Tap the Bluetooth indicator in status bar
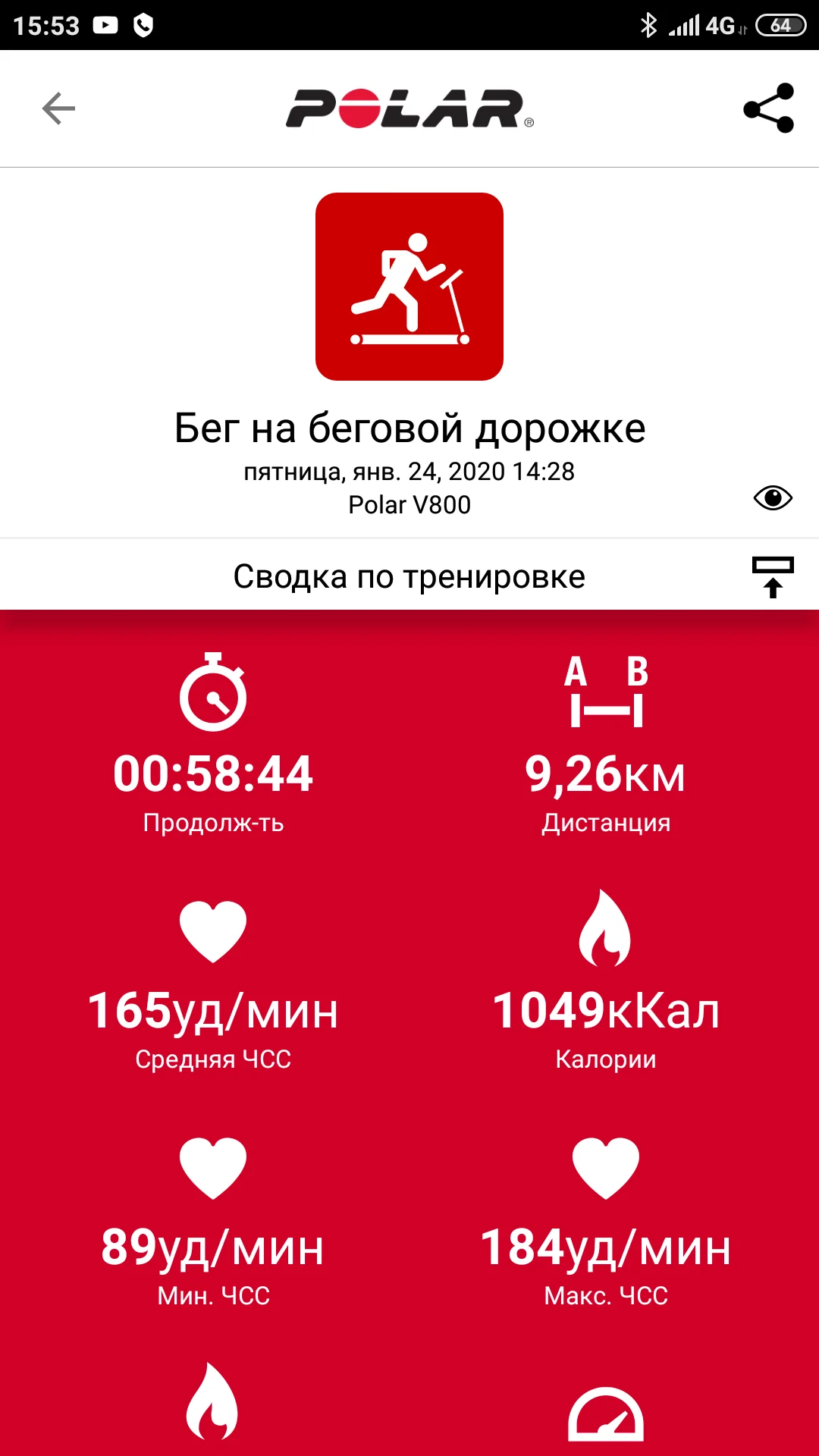819x1456 pixels. 648,25
